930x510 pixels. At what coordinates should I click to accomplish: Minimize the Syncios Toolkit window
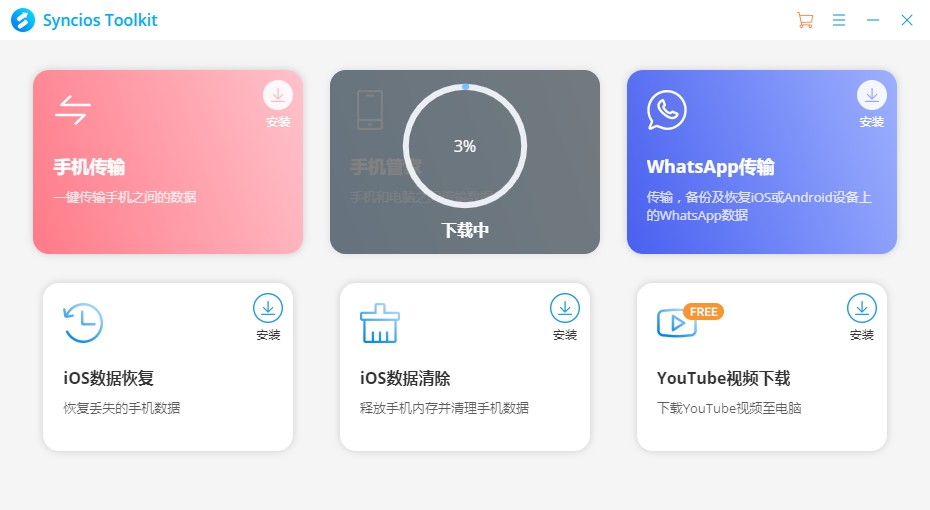click(x=873, y=20)
